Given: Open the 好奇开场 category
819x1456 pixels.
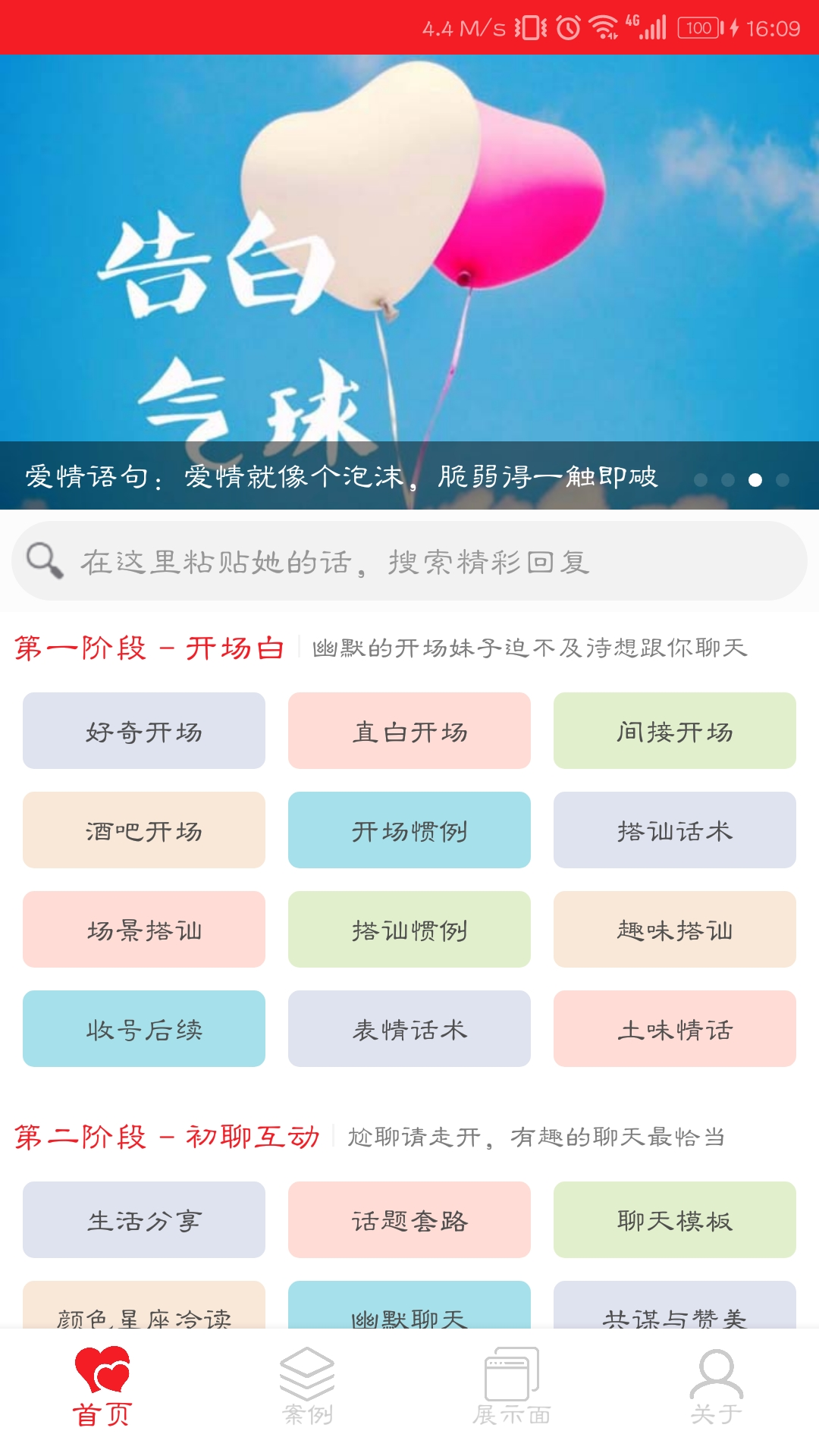Looking at the screenshot, I should pyautogui.click(x=144, y=731).
